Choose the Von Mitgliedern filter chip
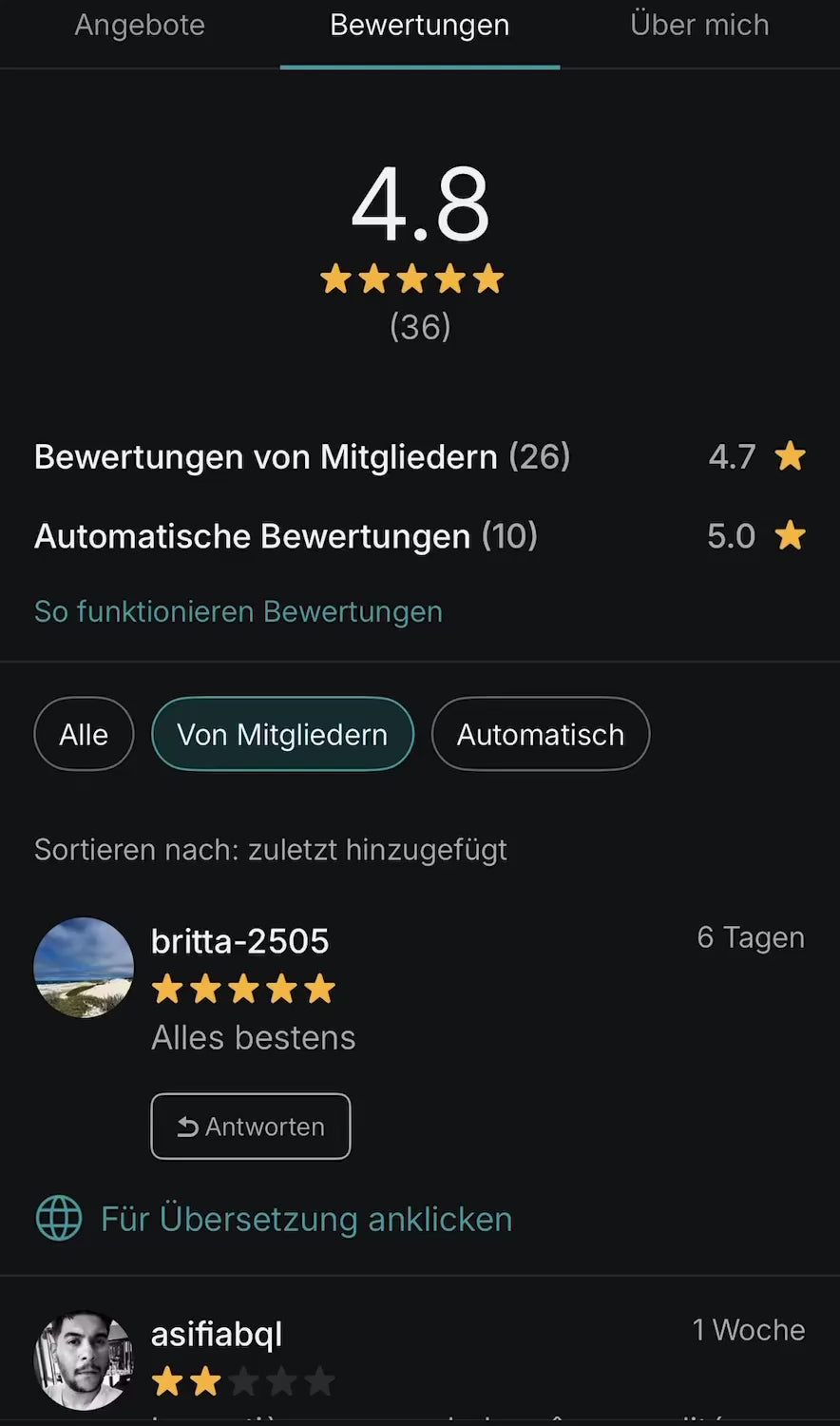Screen dimensions: 840x1426 [282, 734]
